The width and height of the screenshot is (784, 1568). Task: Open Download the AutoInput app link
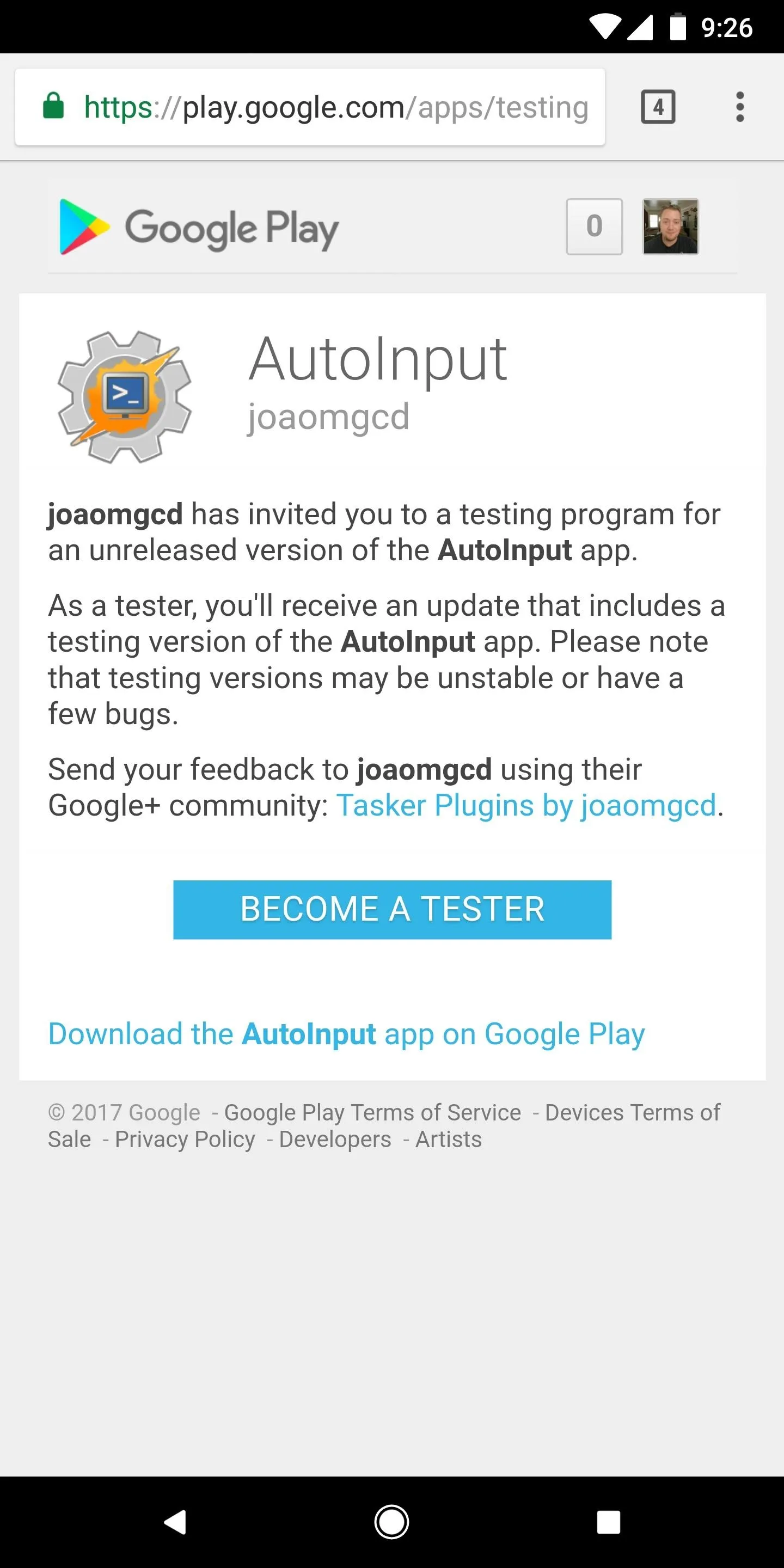click(346, 1034)
